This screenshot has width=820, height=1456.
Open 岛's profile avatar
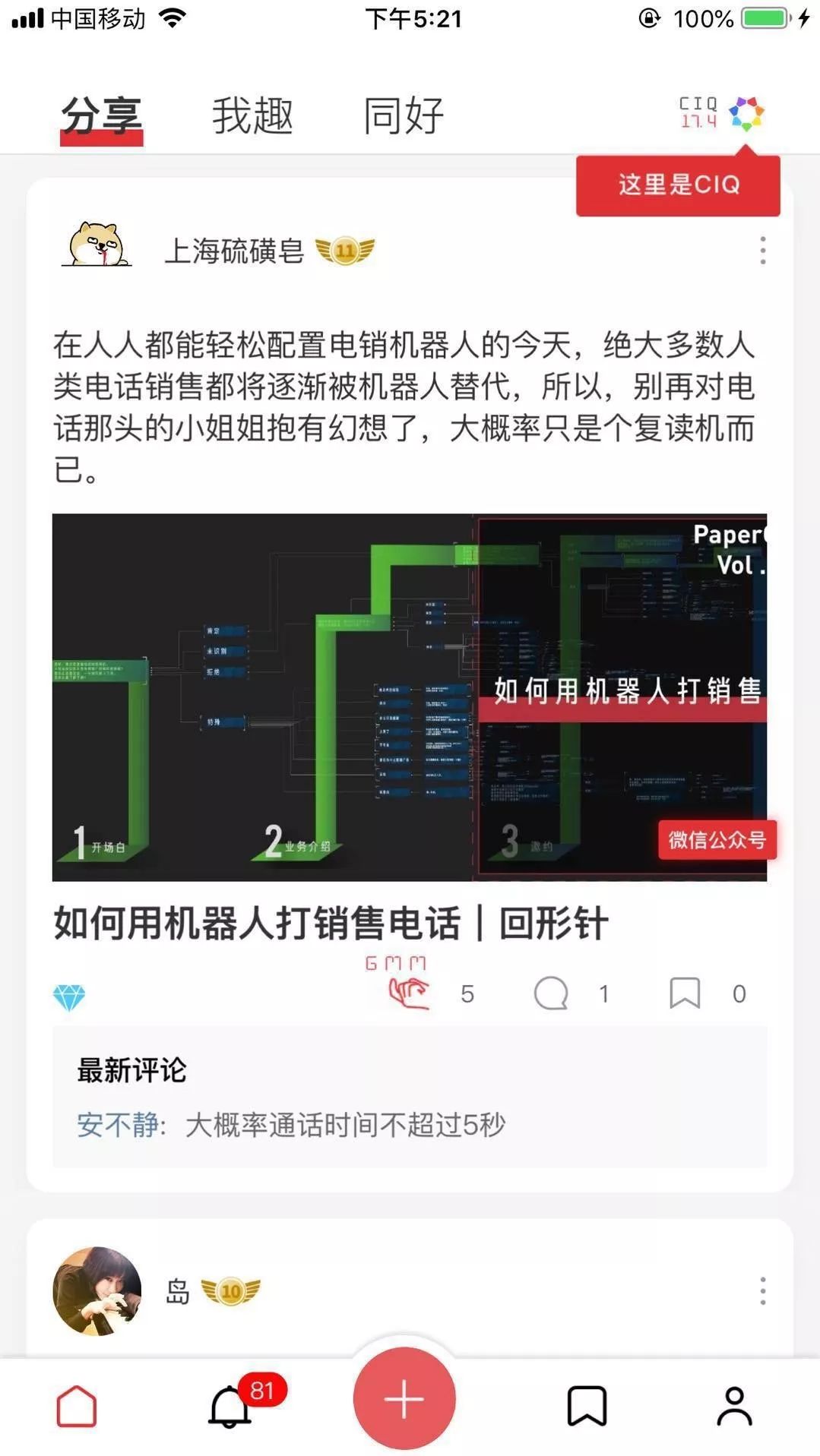tap(97, 1290)
